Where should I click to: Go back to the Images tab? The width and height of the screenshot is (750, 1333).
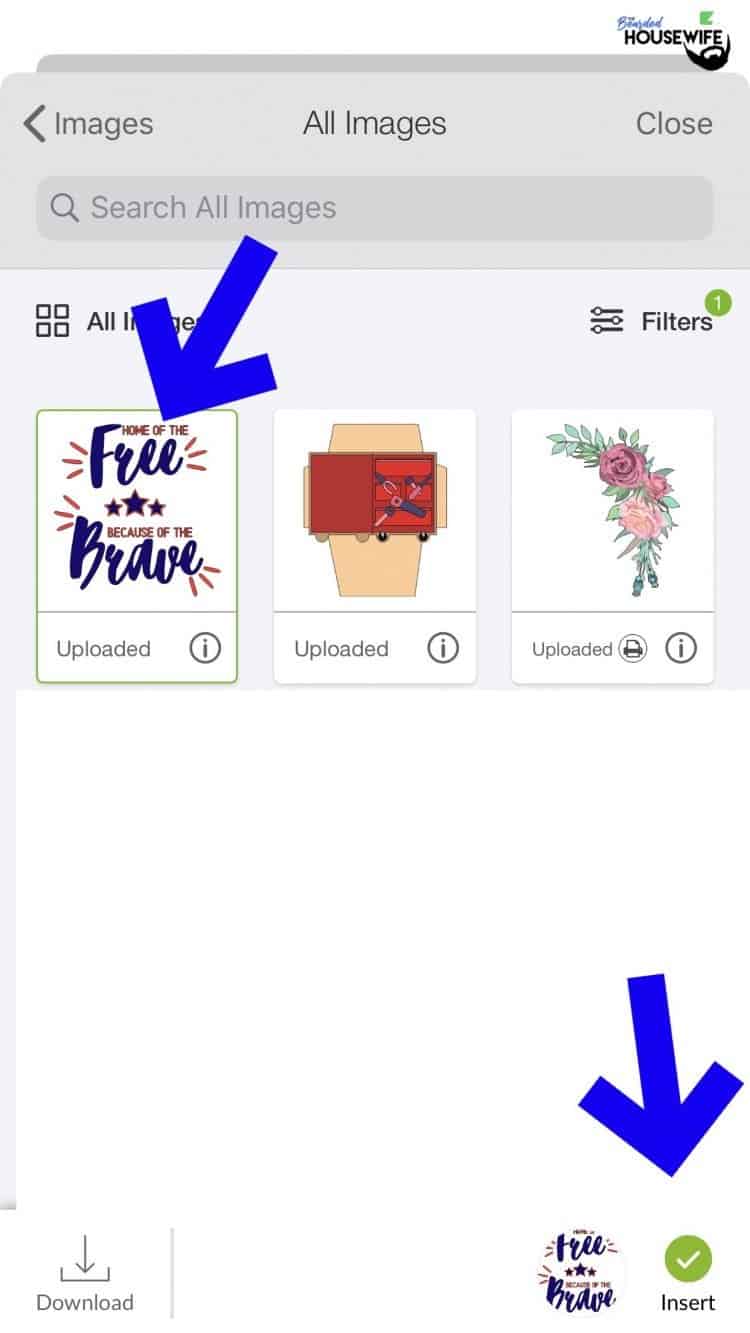pyautogui.click(x=102, y=123)
